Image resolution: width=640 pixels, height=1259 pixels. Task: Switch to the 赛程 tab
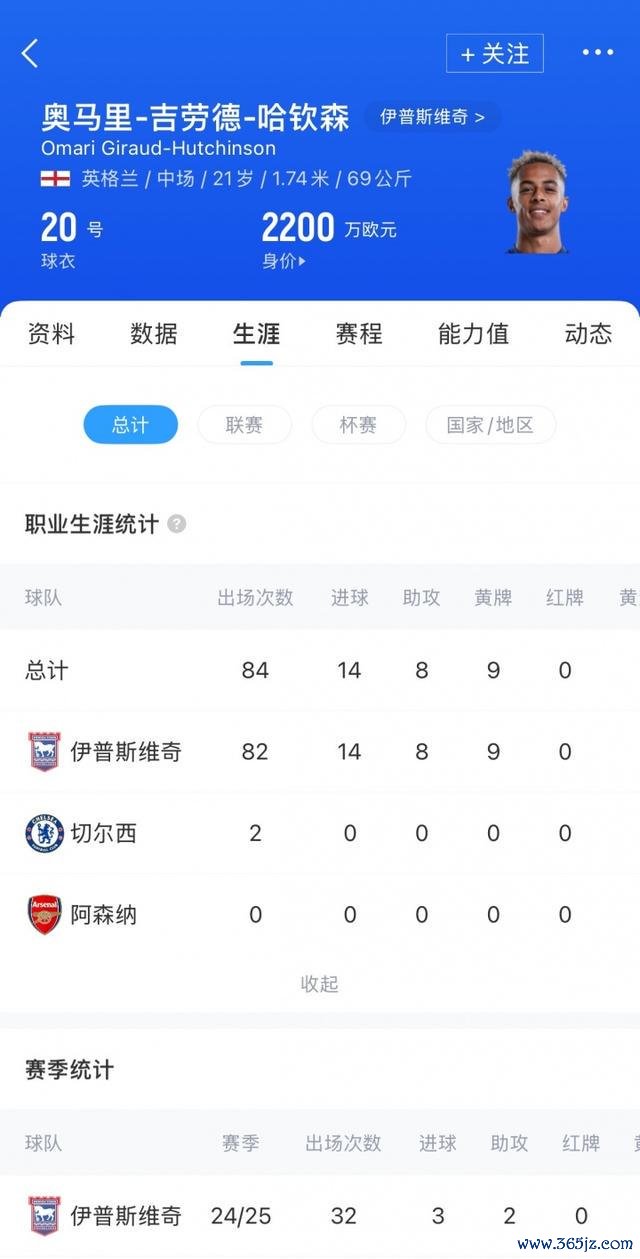tap(359, 334)
